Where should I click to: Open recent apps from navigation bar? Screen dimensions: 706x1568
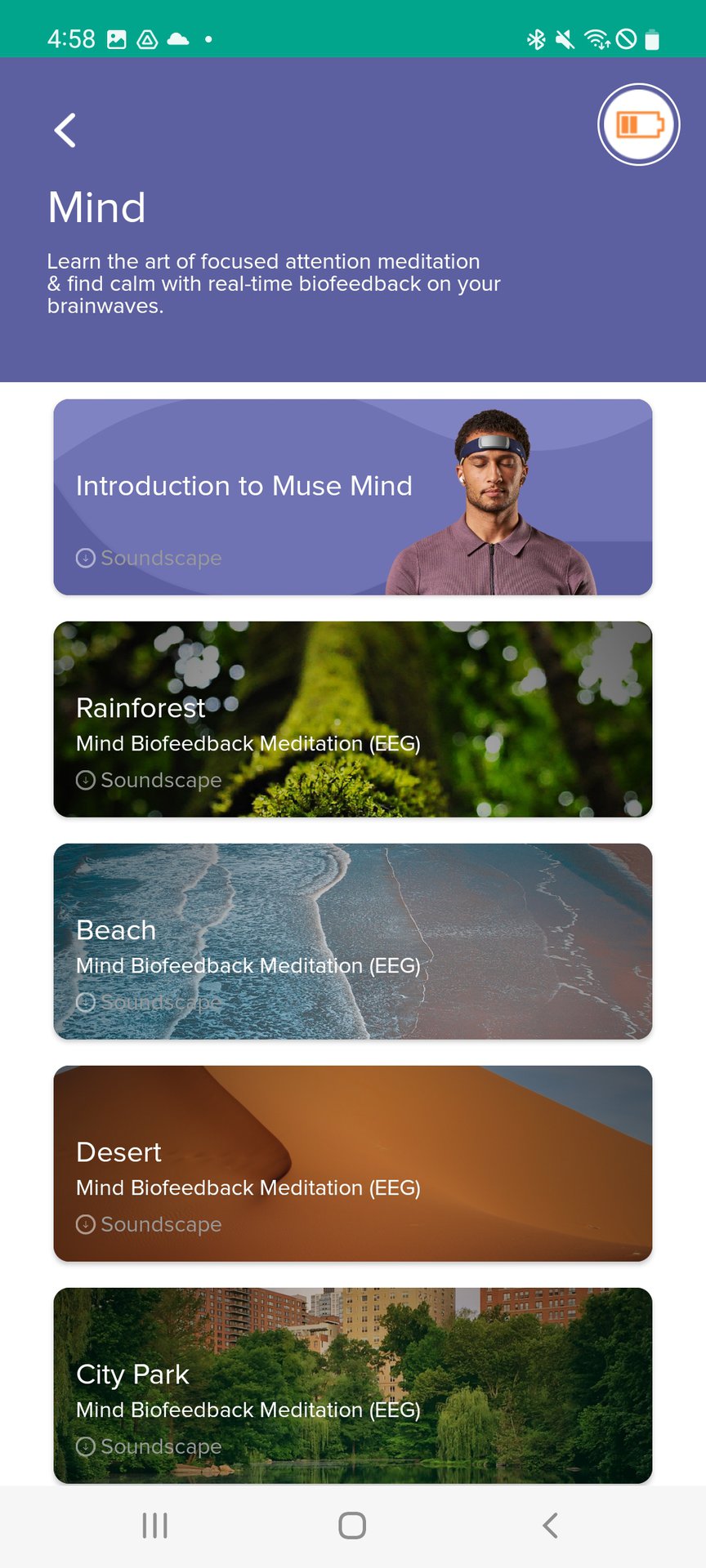(x=154, y=1526)
